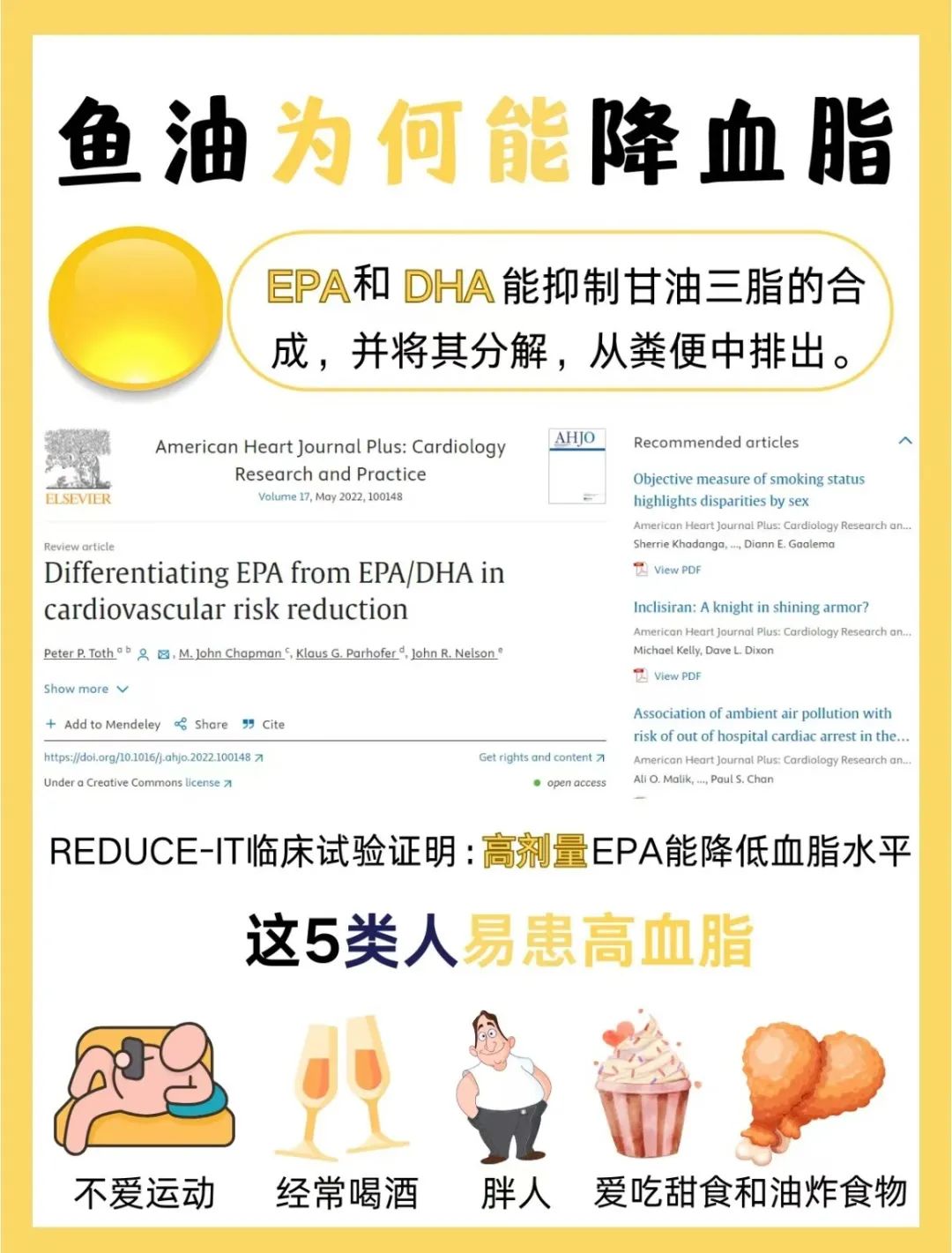The image size is (952, 1253).
Task: Open the email envelope icon beside Peter P. Toth
Action: 163,653
